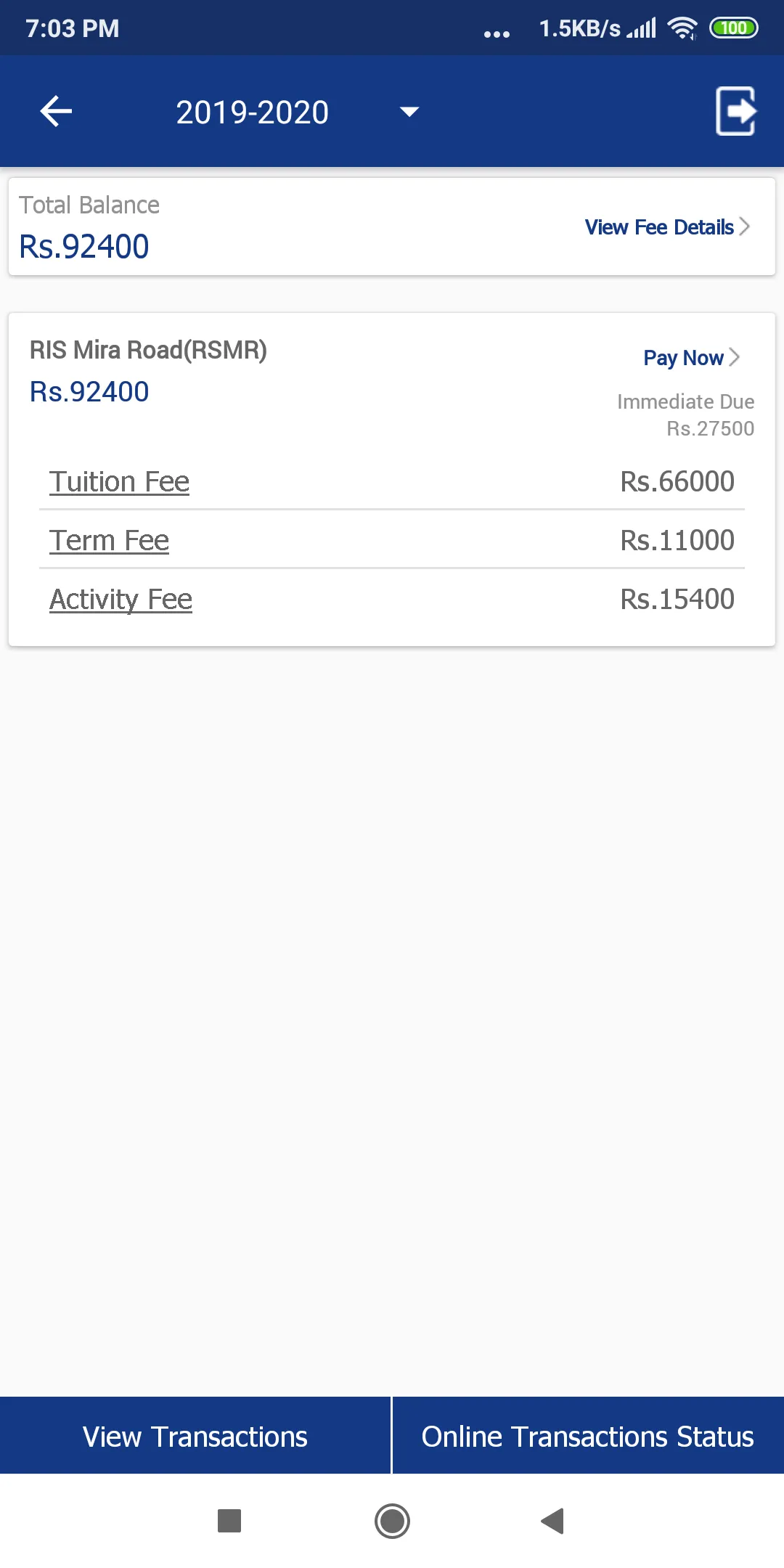Tap the back arrow in title bar
Screen dimensions: 784x1568
pyautogui.click(x=55, y=110)
